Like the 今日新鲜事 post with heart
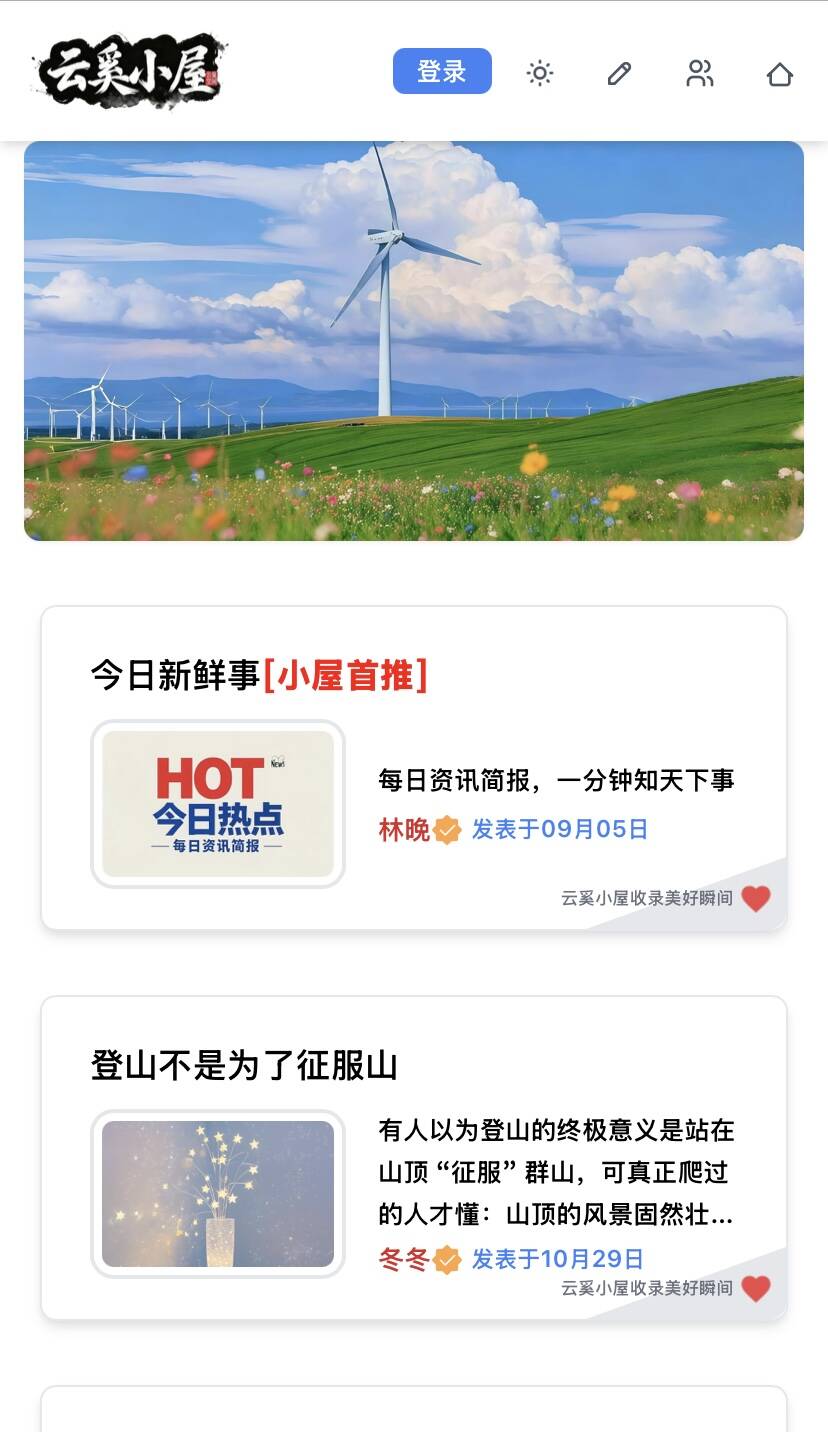The width and height of the screenshot is (828, 1432). [x=756, y=898]
